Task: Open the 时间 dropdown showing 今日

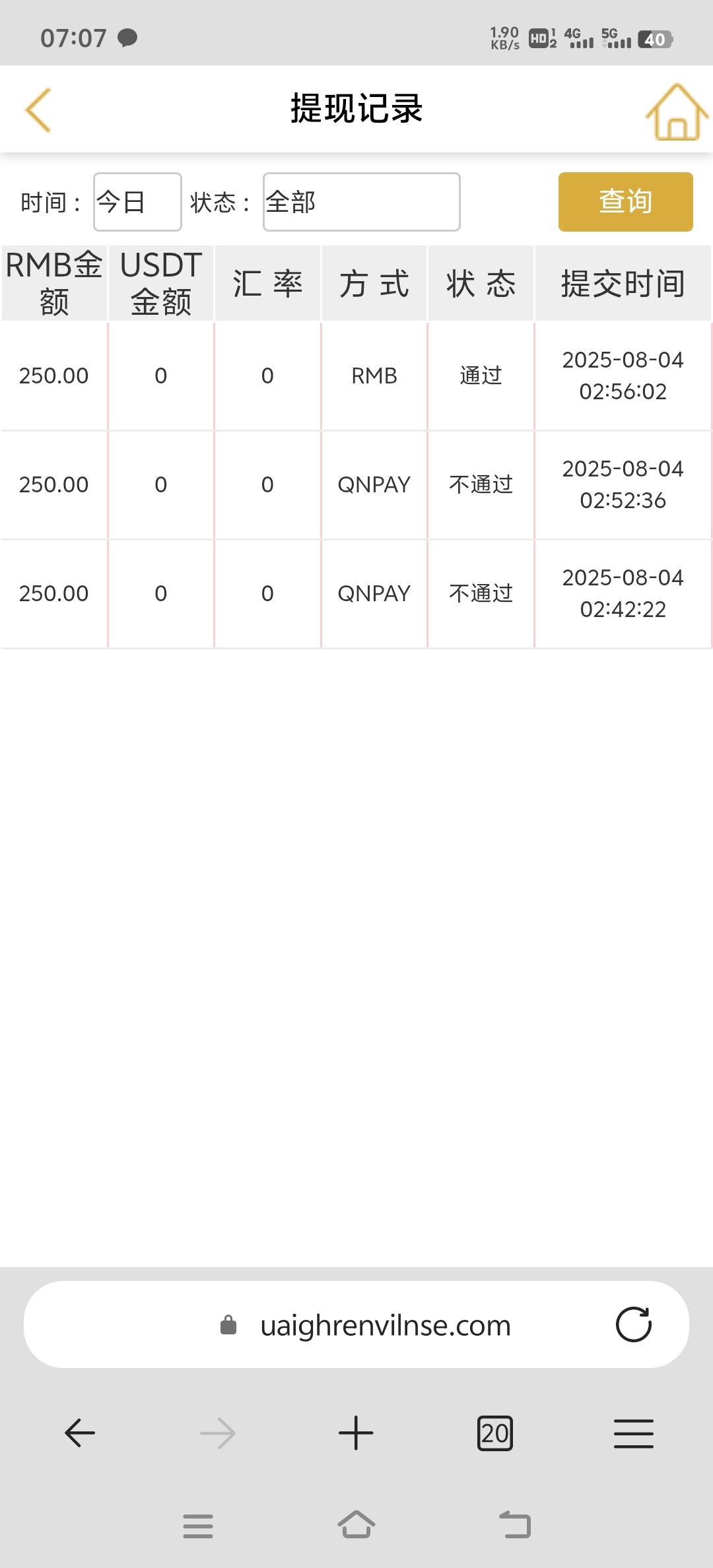Action: (137, 202)
